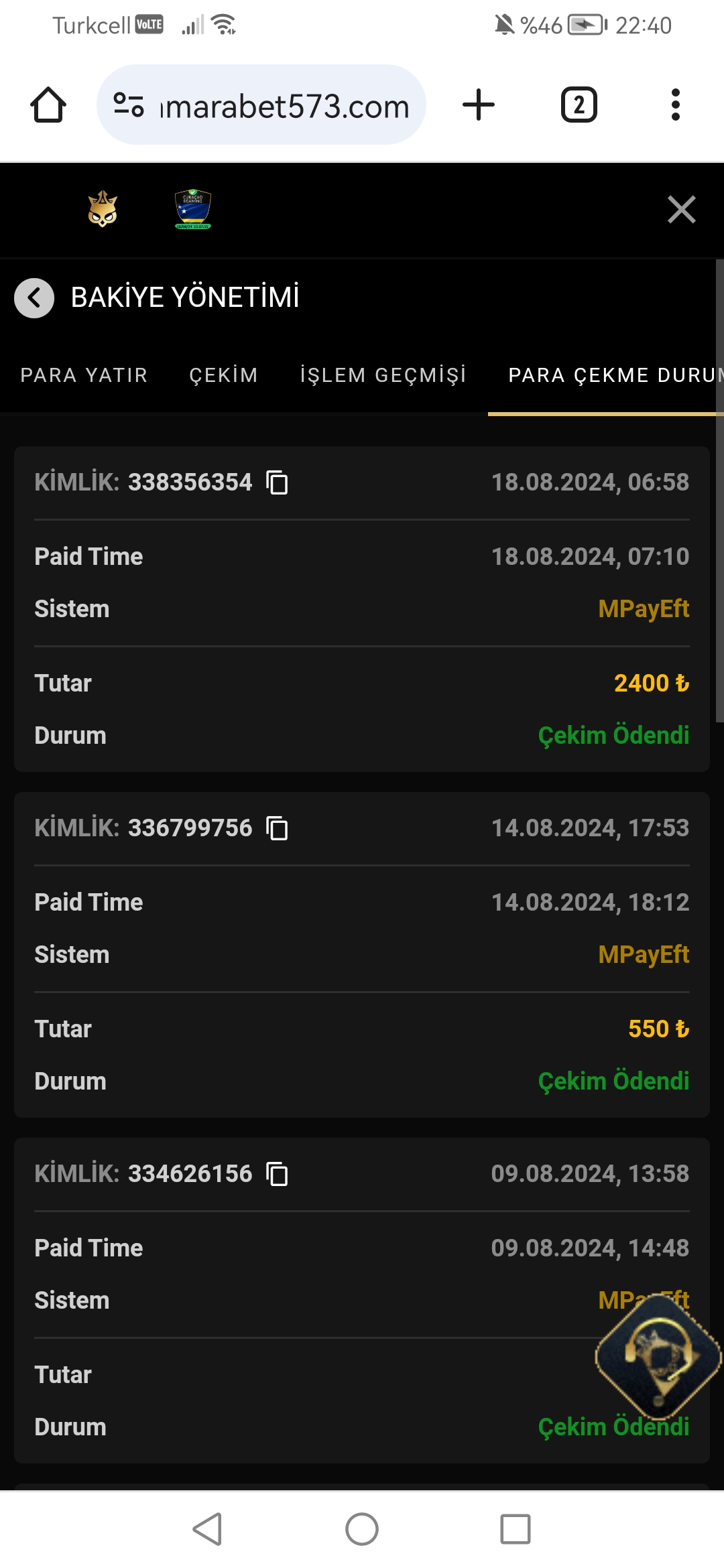Copy transaction ID 338356354
The width and height of the screenshot is (724, 1568).
pos(277,482)
